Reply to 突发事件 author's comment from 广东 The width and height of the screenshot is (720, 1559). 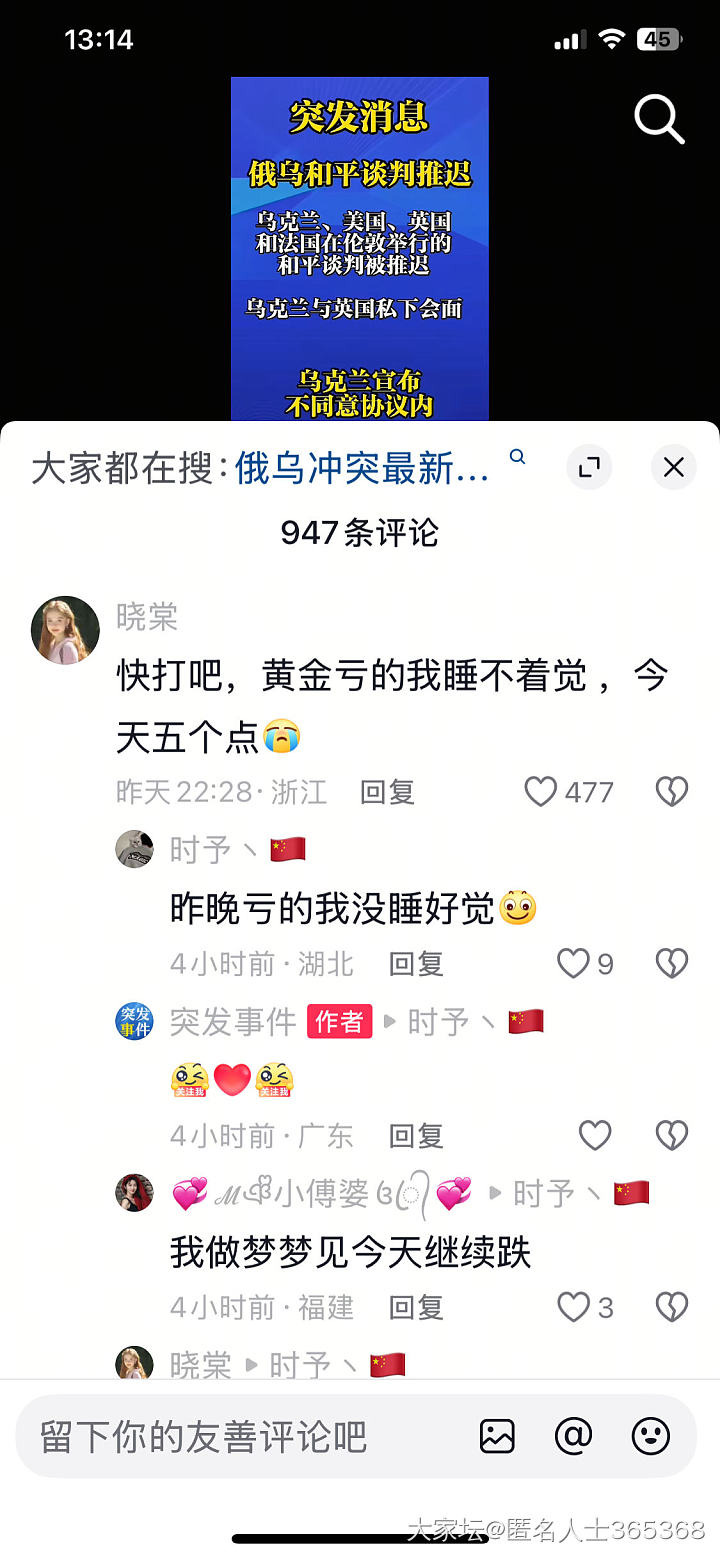pos(415,1135)
